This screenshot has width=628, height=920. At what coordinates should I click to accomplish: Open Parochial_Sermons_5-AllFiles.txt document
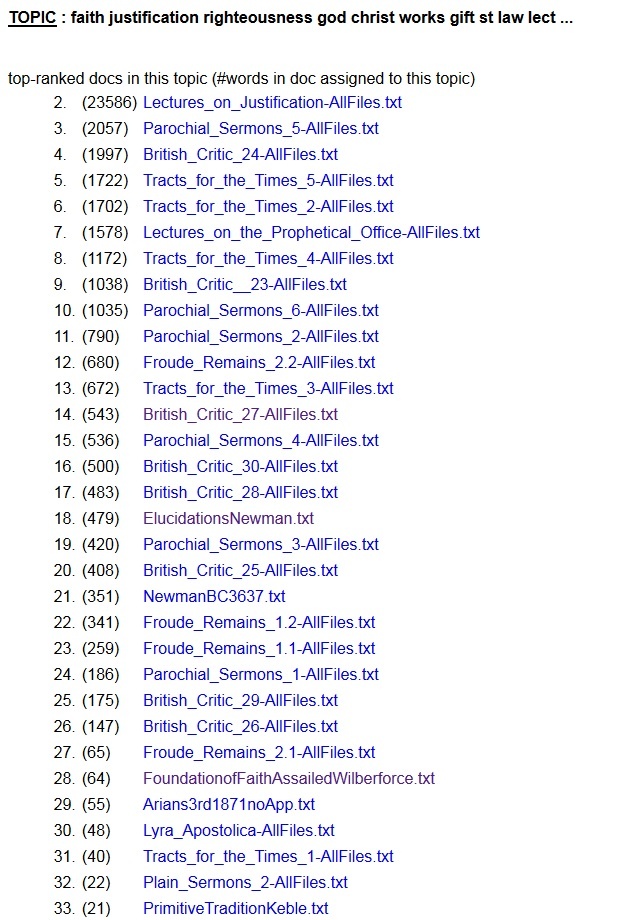(x=261, y=128)
